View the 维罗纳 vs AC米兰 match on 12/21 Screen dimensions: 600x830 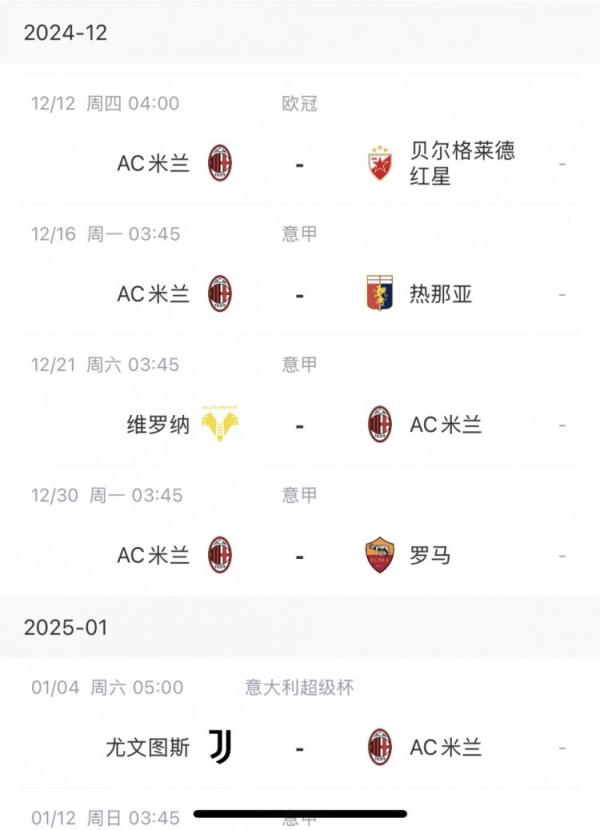click(300, 425)
